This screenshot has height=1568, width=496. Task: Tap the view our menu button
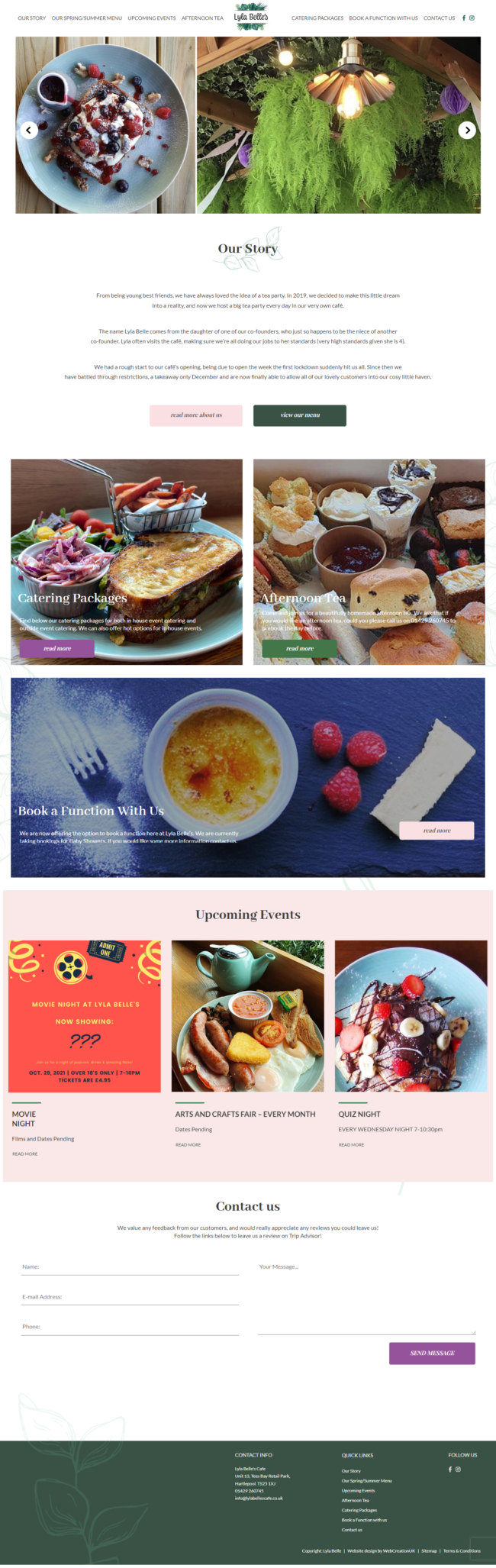300,415
